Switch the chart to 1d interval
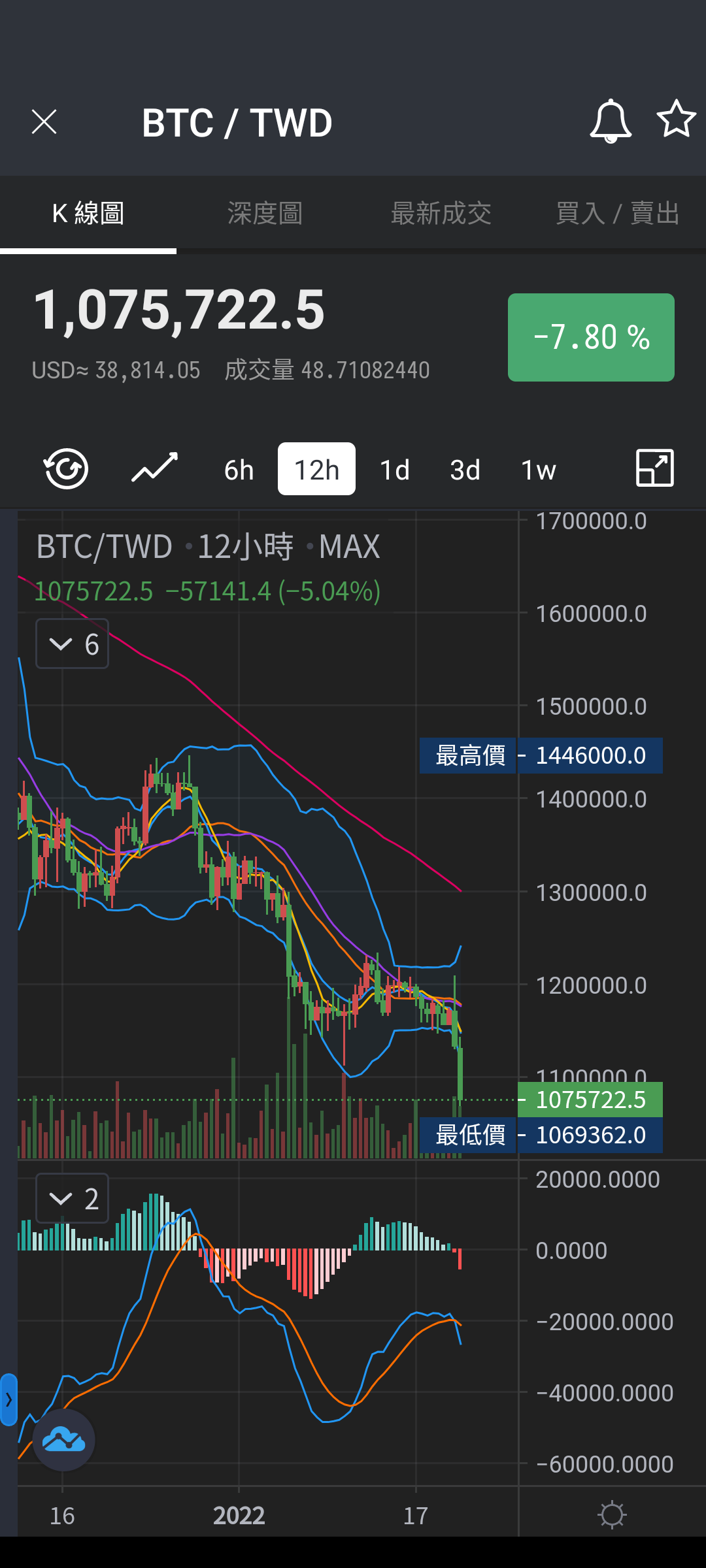Screen dimensions: 706x1568 tap(395, 470)
